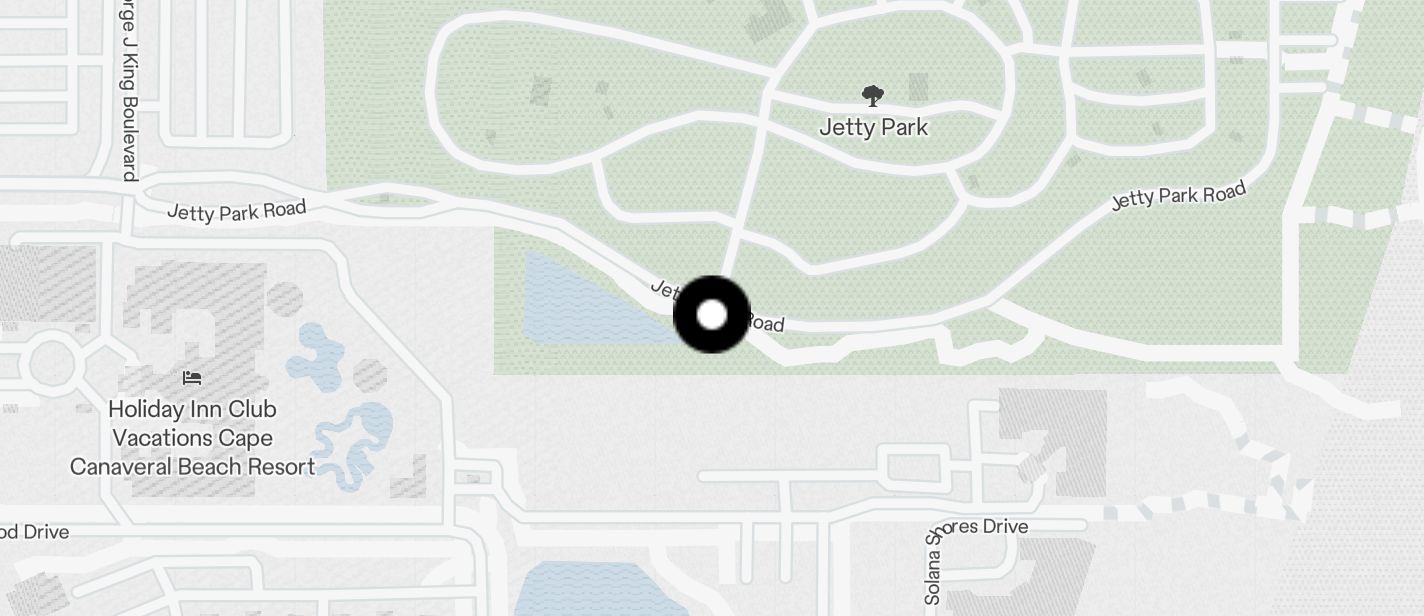Open Holiday Inn Club Vacations place marker

click(x=192, y=378)
